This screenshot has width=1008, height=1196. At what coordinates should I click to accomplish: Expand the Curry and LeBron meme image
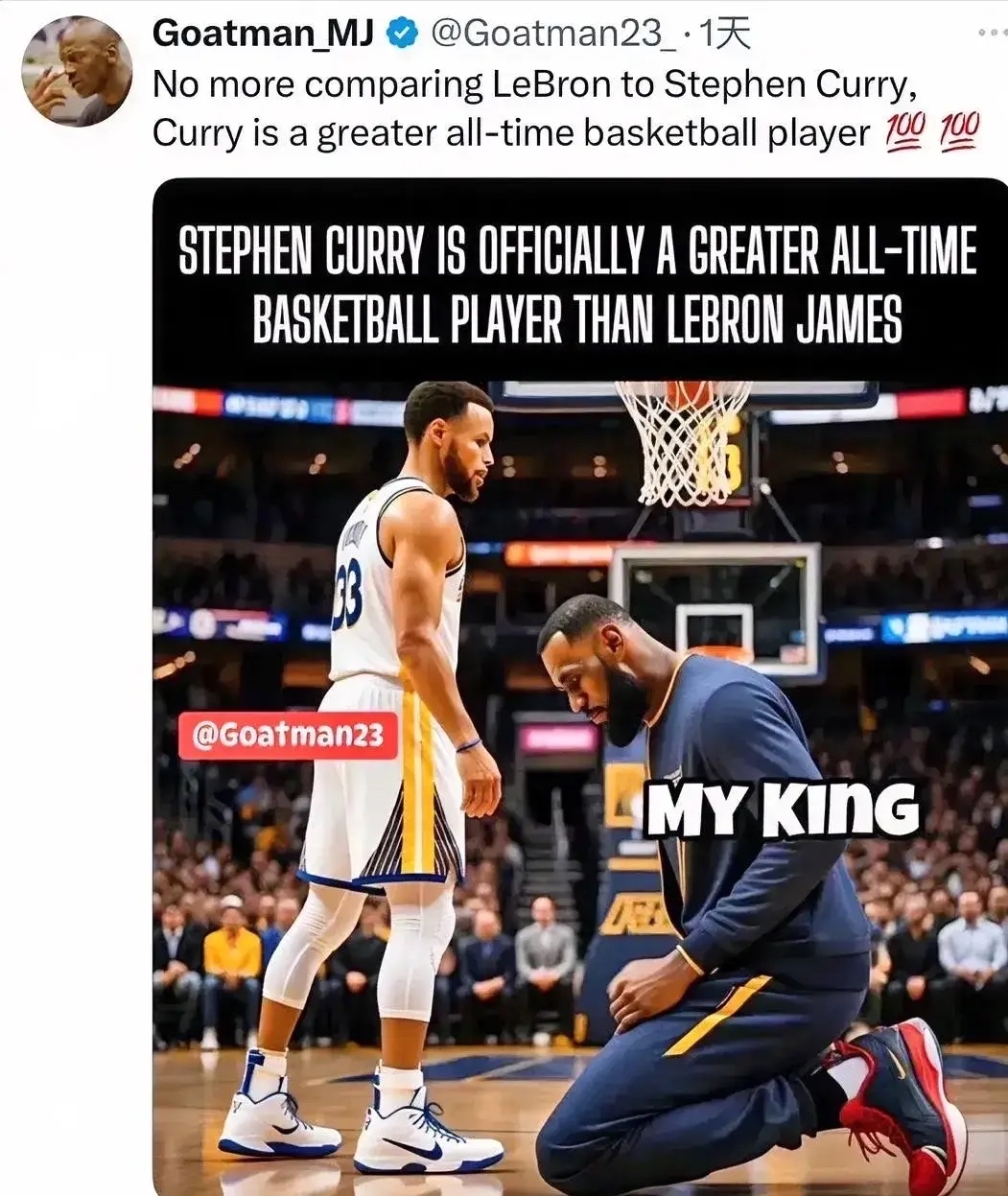click(579, 686)
